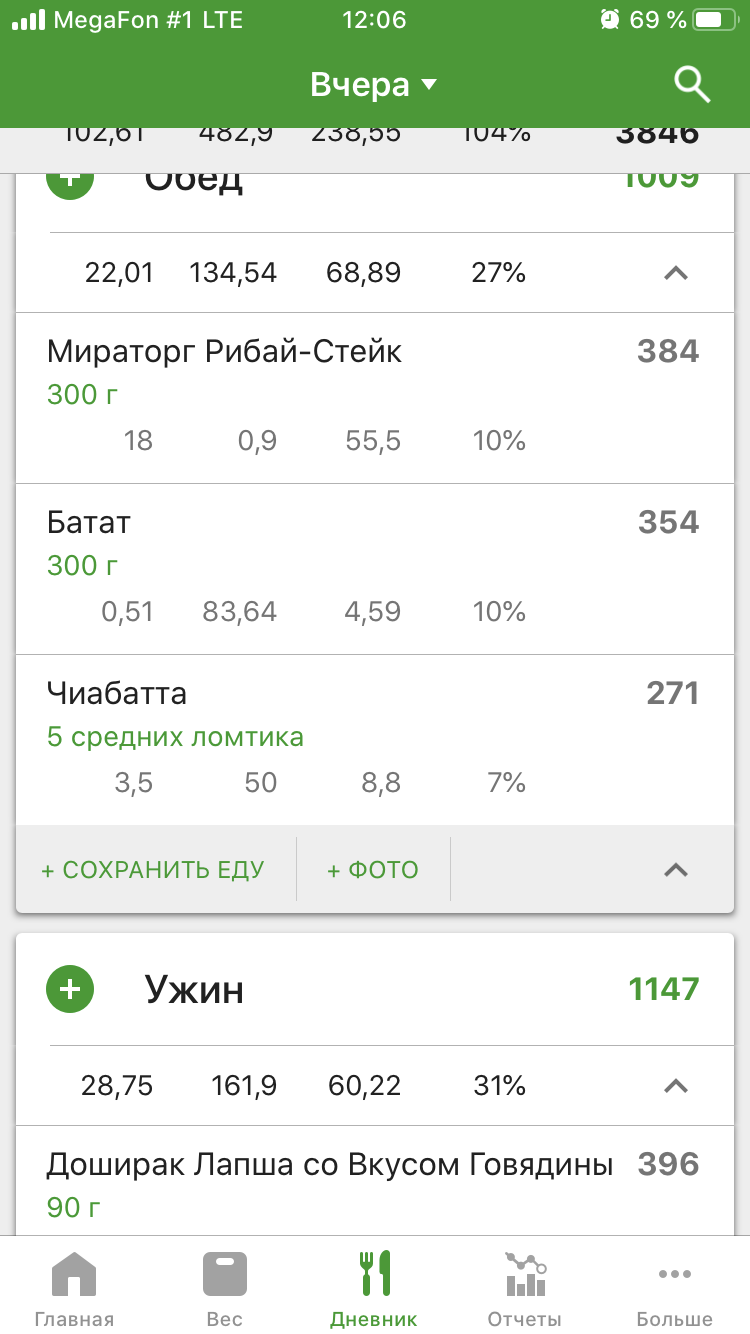Screen dimensions: 750x1334
Task: Open the search magnifier icon
Action: click(691, 85)
